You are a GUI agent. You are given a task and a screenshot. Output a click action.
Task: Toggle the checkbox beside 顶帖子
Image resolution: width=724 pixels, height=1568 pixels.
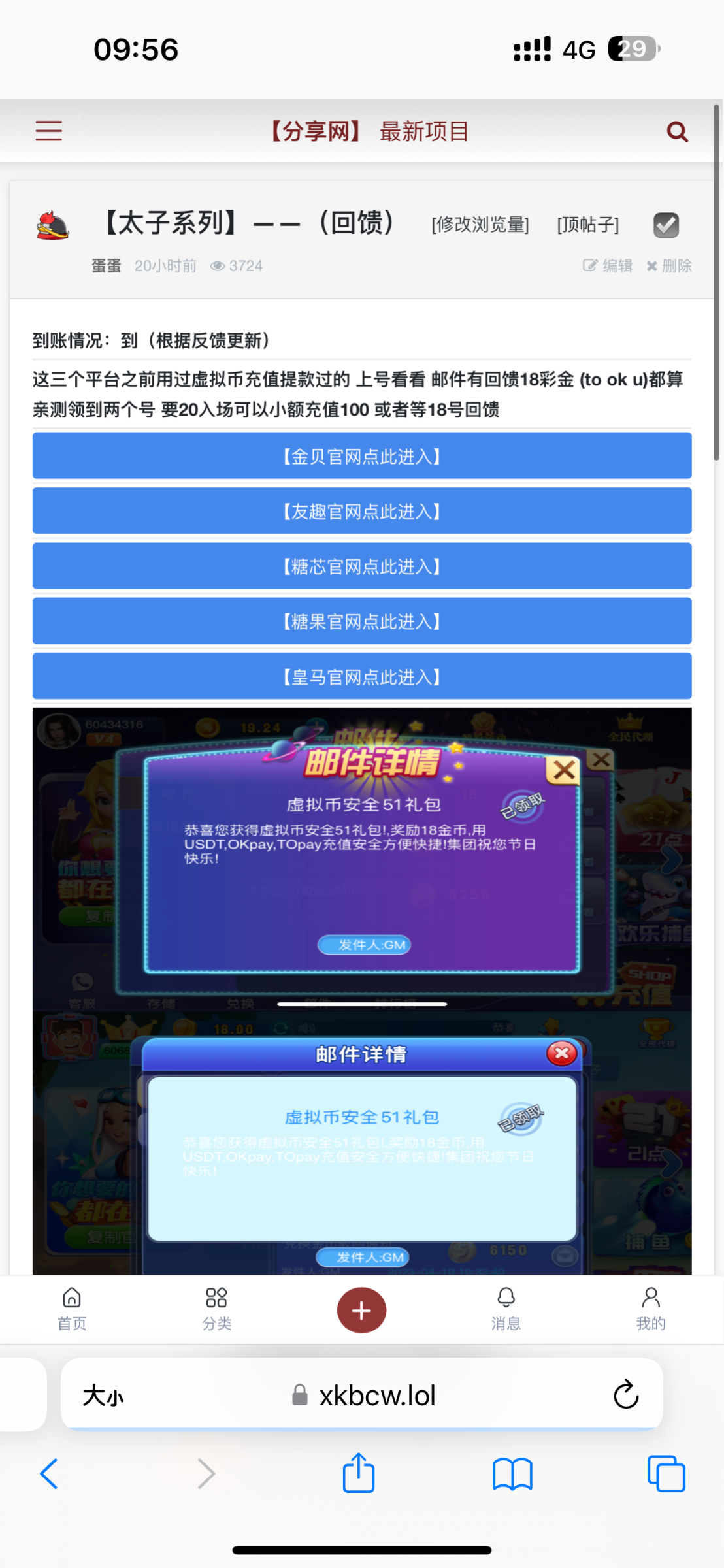pyautogui.click(x=666, y=225)
